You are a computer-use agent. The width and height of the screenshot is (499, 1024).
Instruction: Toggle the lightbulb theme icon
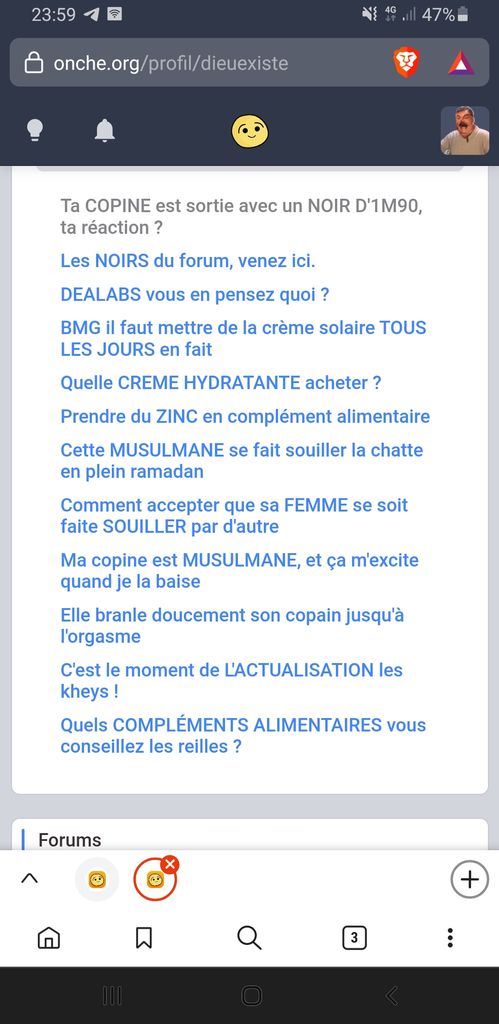click(35, 131)
